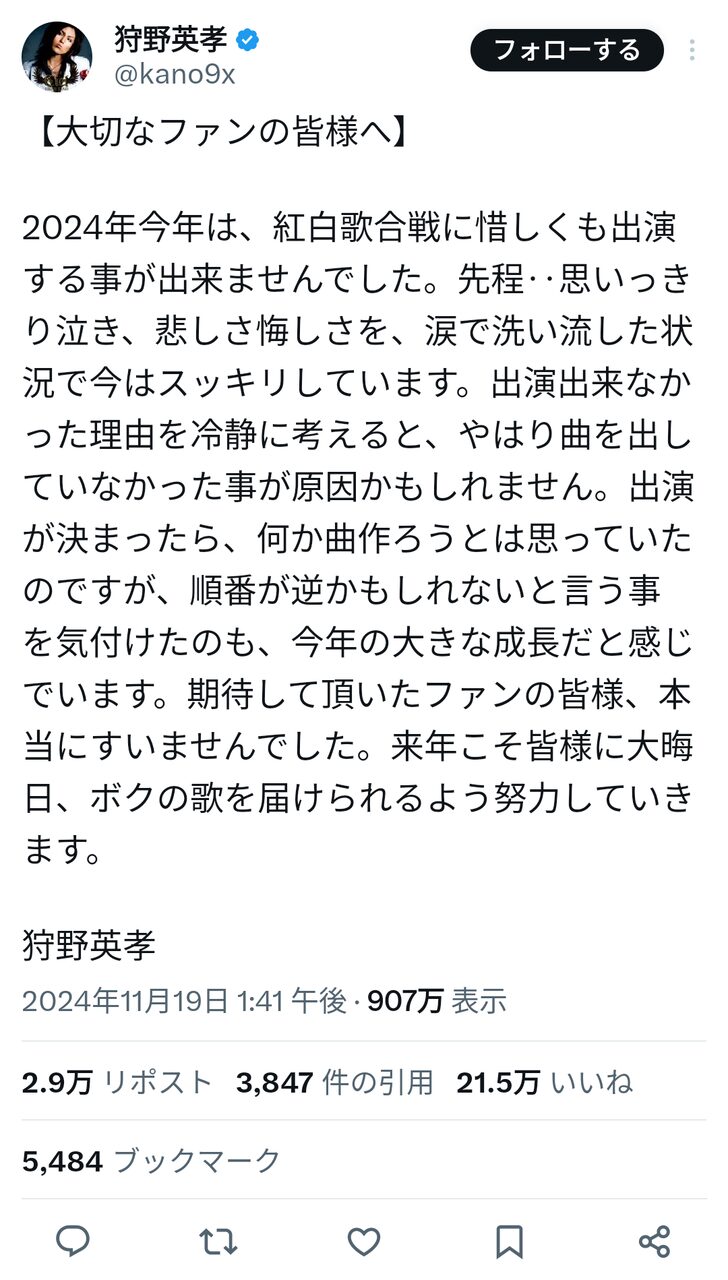This screenshot has height=1280, width=728.
Task: Reply to this post
Action: (73, 1242)
